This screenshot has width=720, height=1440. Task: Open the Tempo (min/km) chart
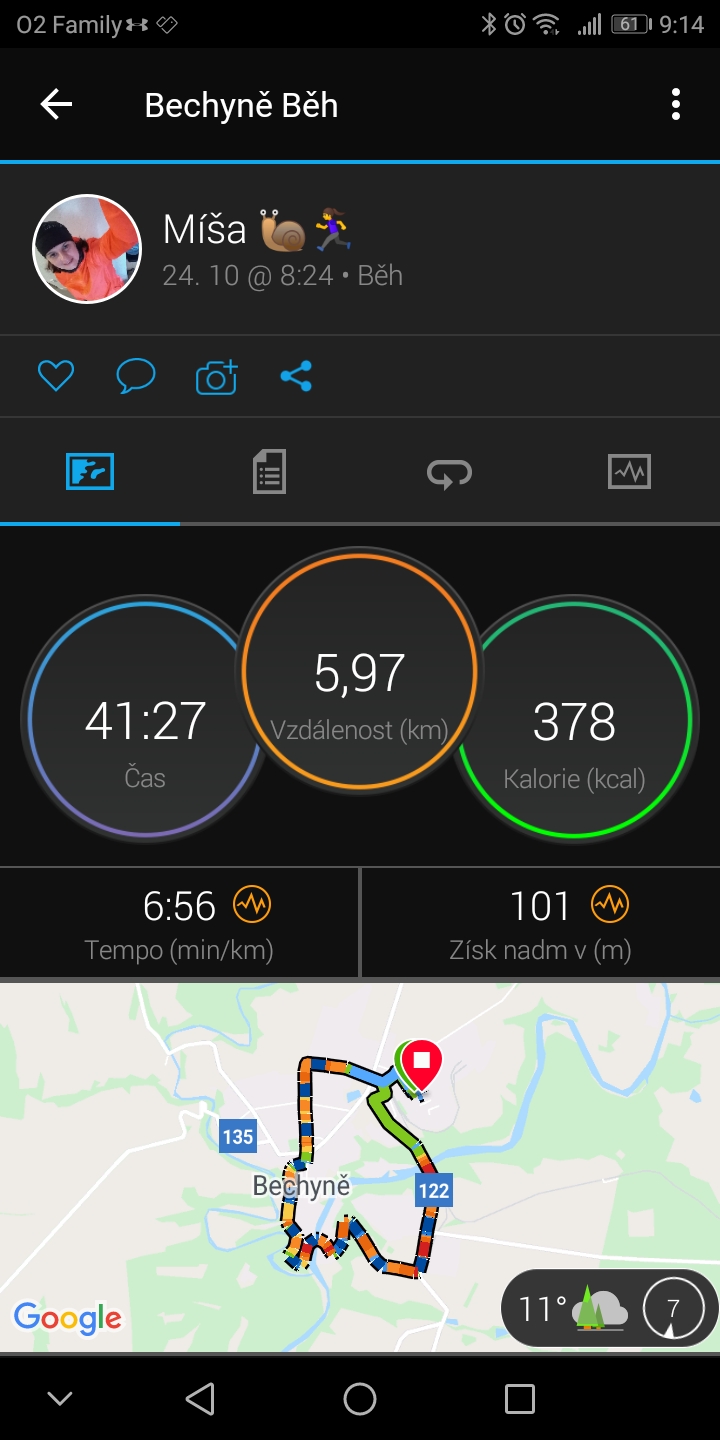[x=179, y=923]
